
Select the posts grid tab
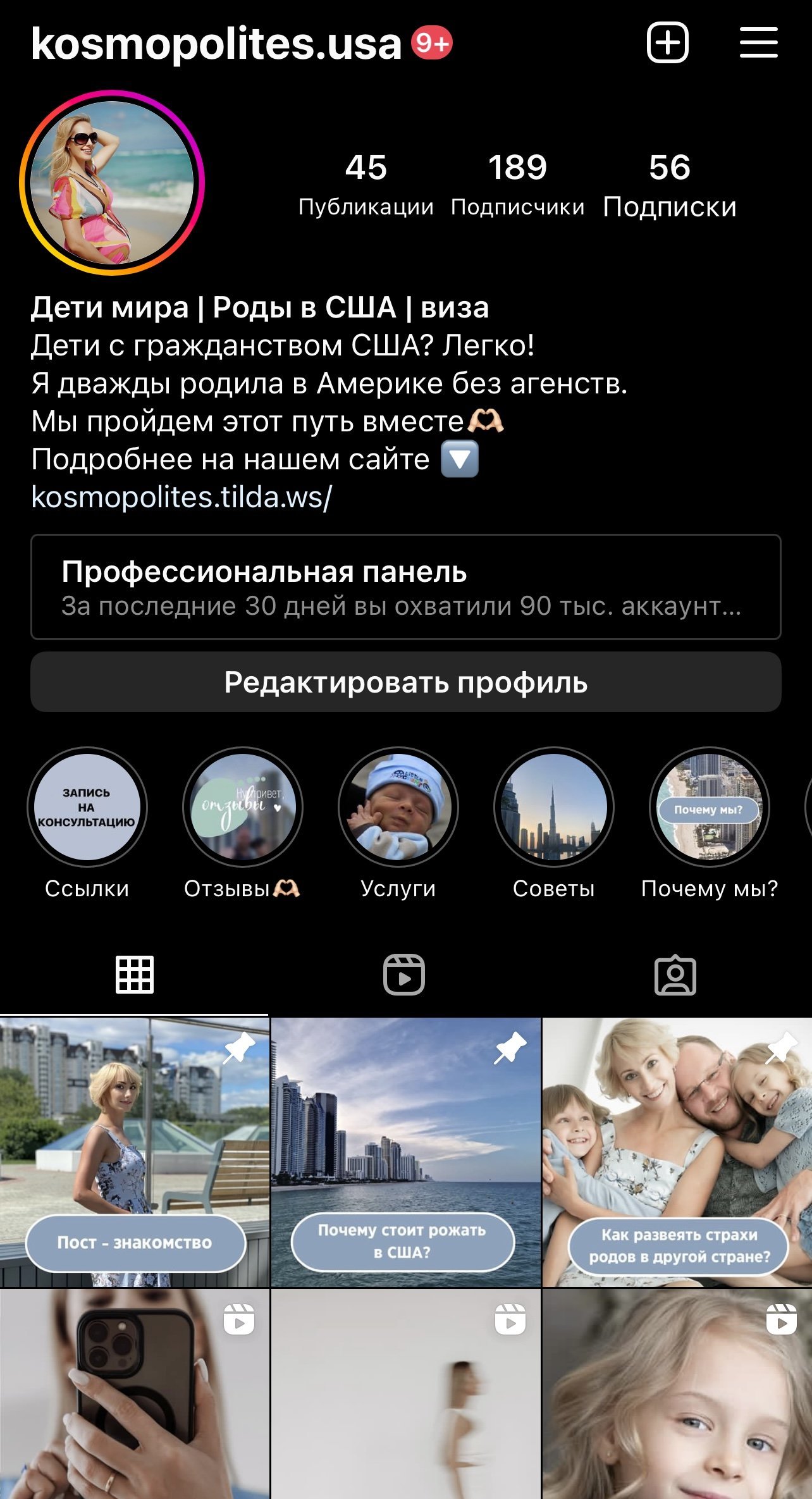coord(135,975)
